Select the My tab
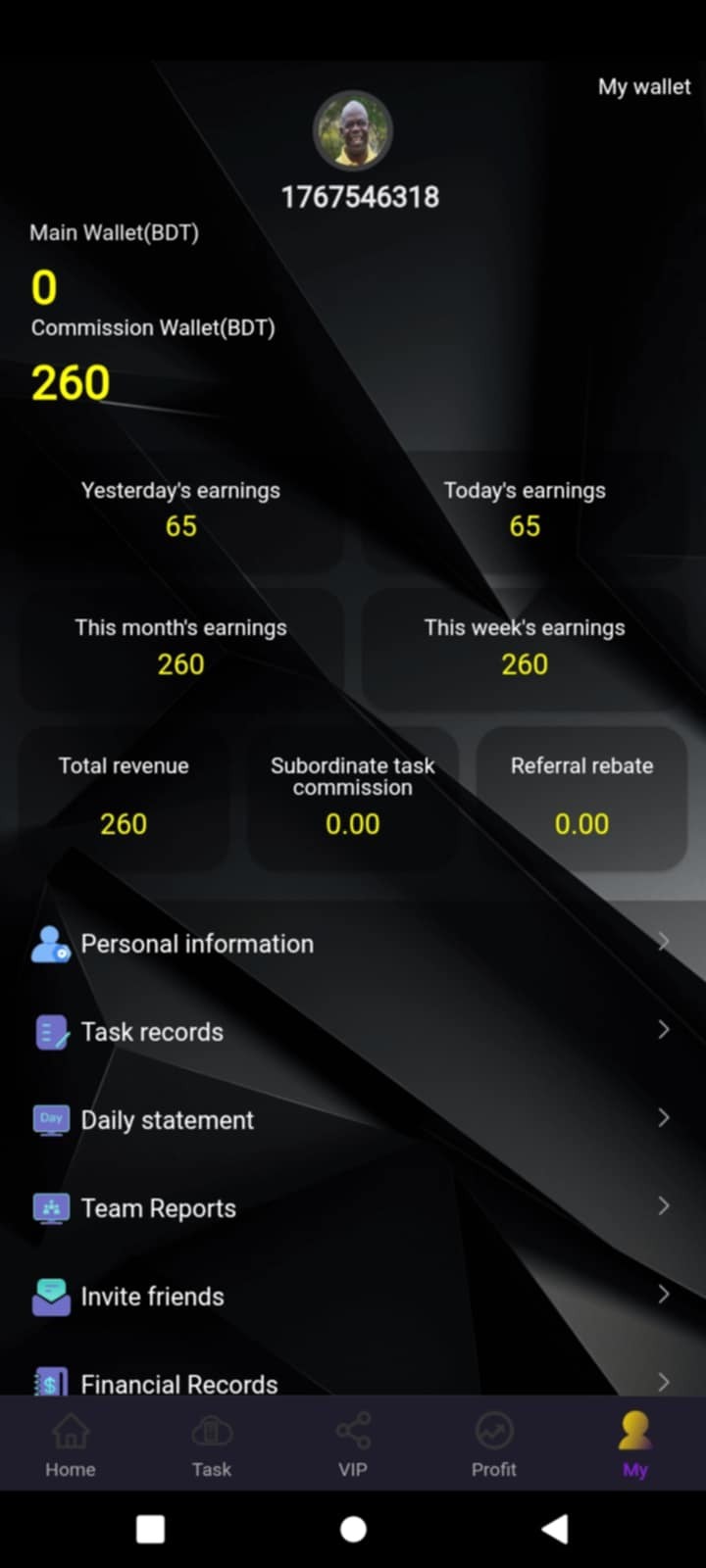The width and height of the screenshot is (706, 1568). click(635, 1445)
